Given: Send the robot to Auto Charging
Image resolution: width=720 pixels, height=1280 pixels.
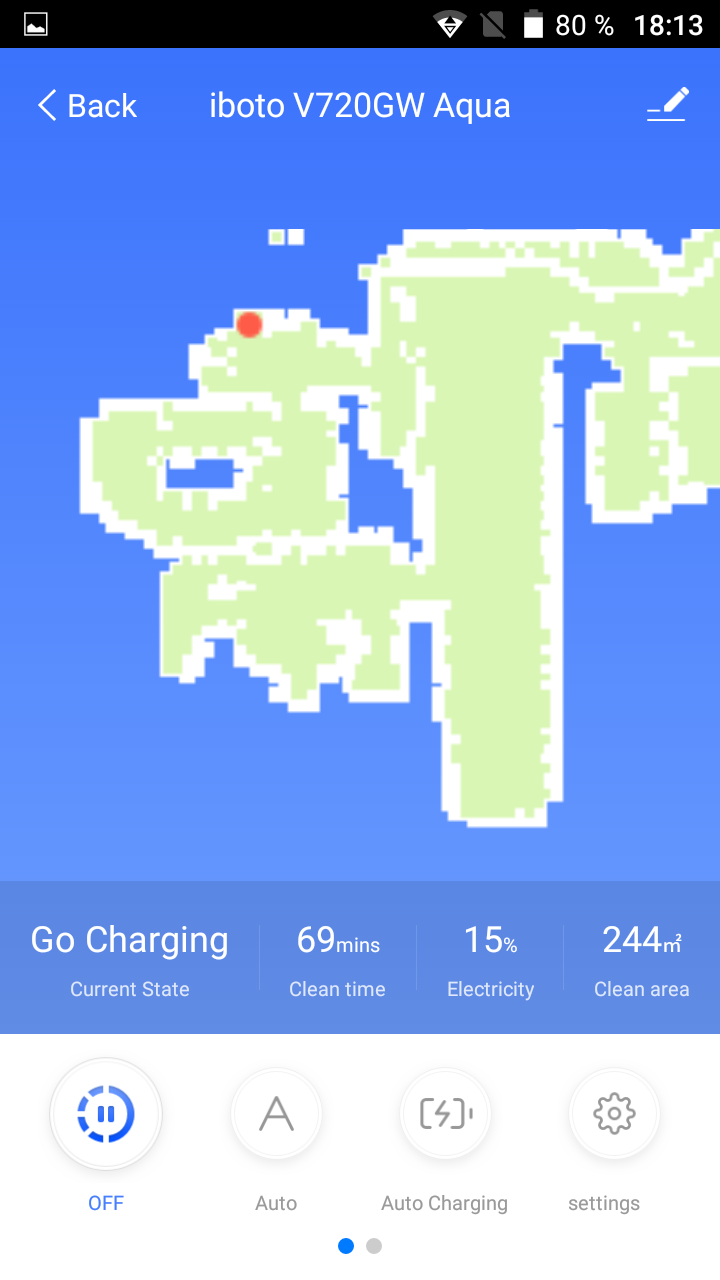Looking at the screenshot, I should [x=445, y=1114].
